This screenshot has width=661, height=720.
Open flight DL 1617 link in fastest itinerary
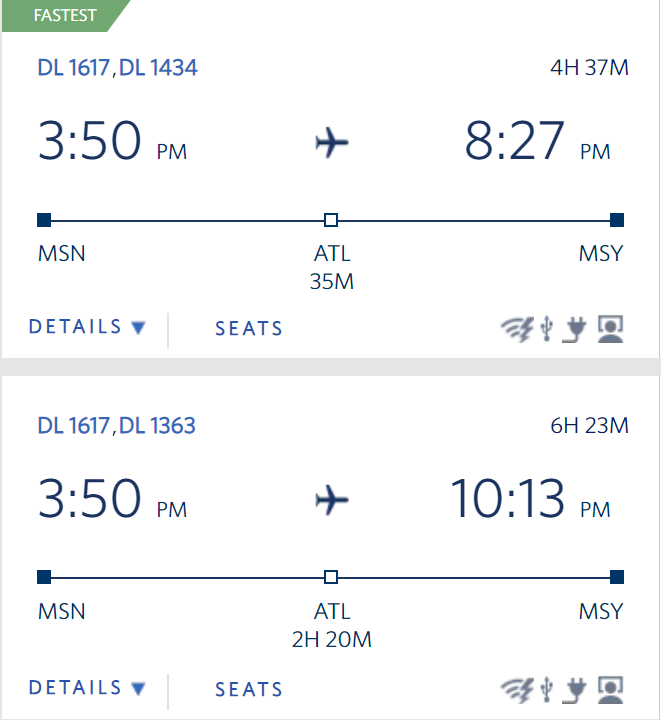pyautogui.click(x=74, y=68)
